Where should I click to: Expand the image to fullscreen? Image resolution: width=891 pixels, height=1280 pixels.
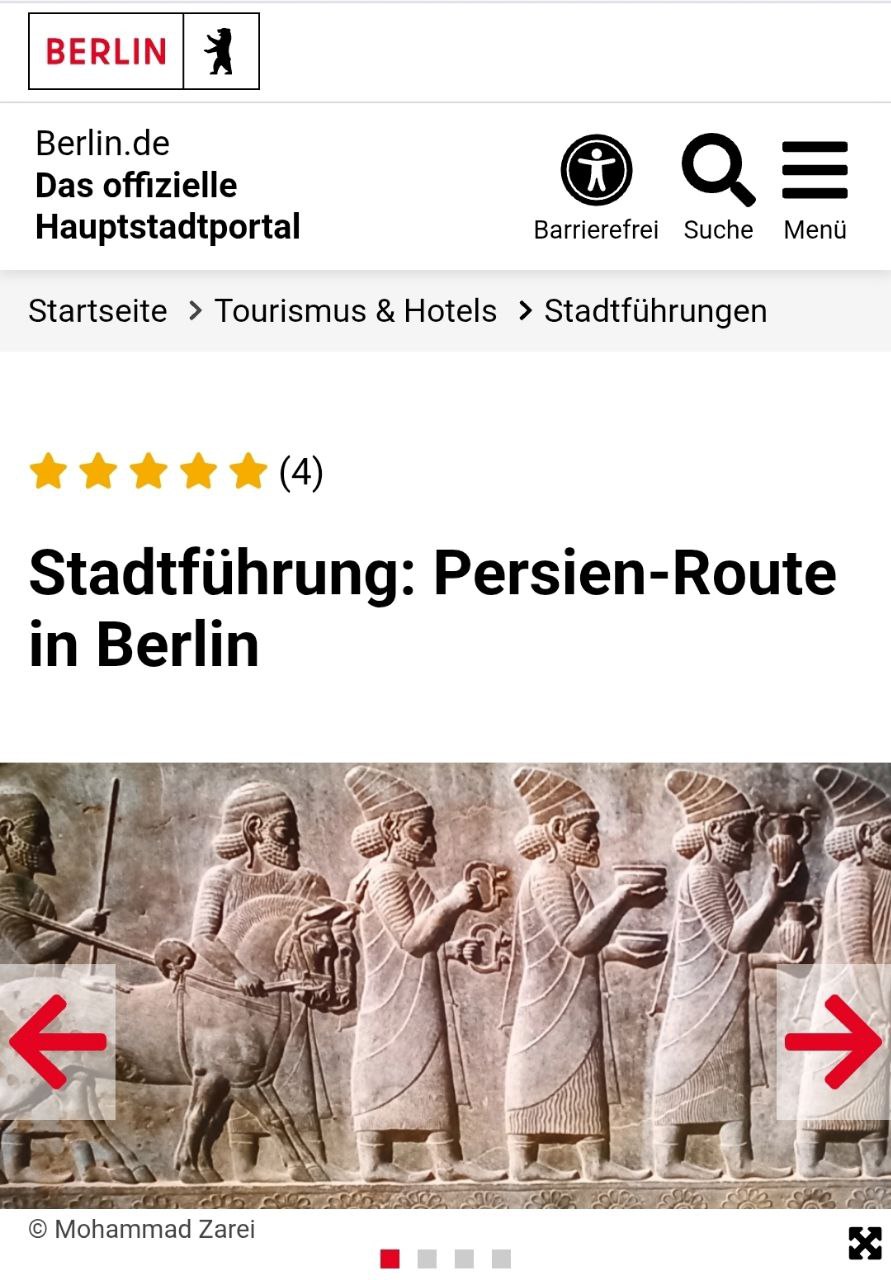pos(865,1243)
